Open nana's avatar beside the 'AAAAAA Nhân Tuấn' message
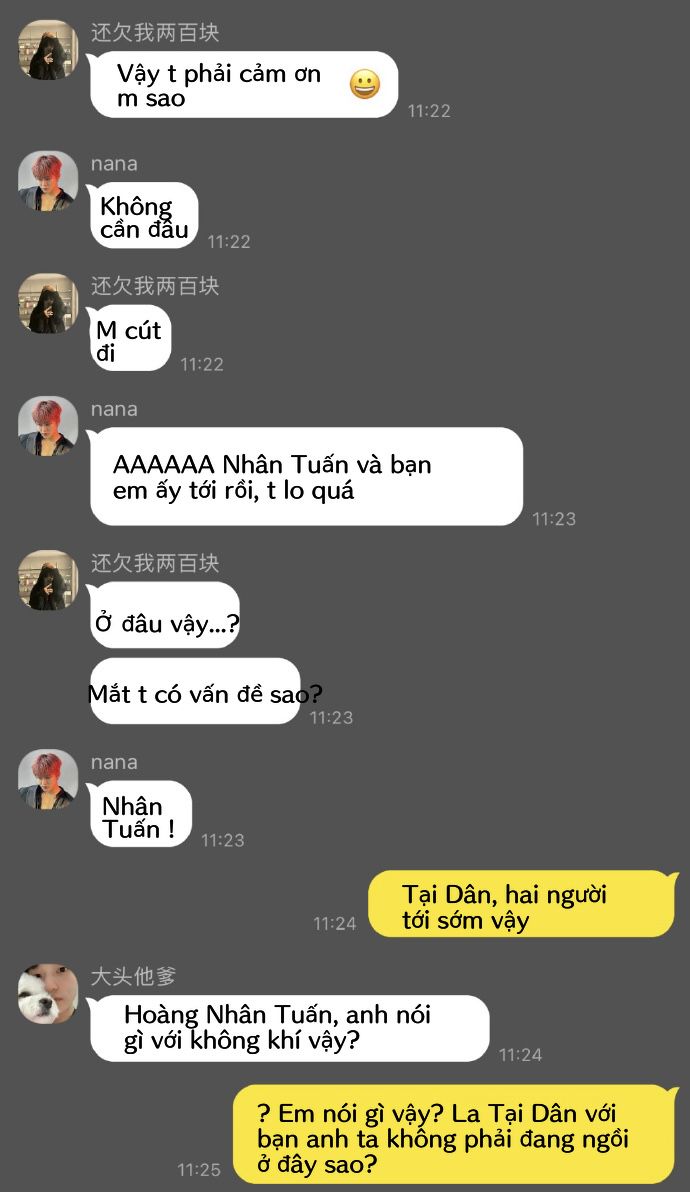 click(x=48, y=427)
